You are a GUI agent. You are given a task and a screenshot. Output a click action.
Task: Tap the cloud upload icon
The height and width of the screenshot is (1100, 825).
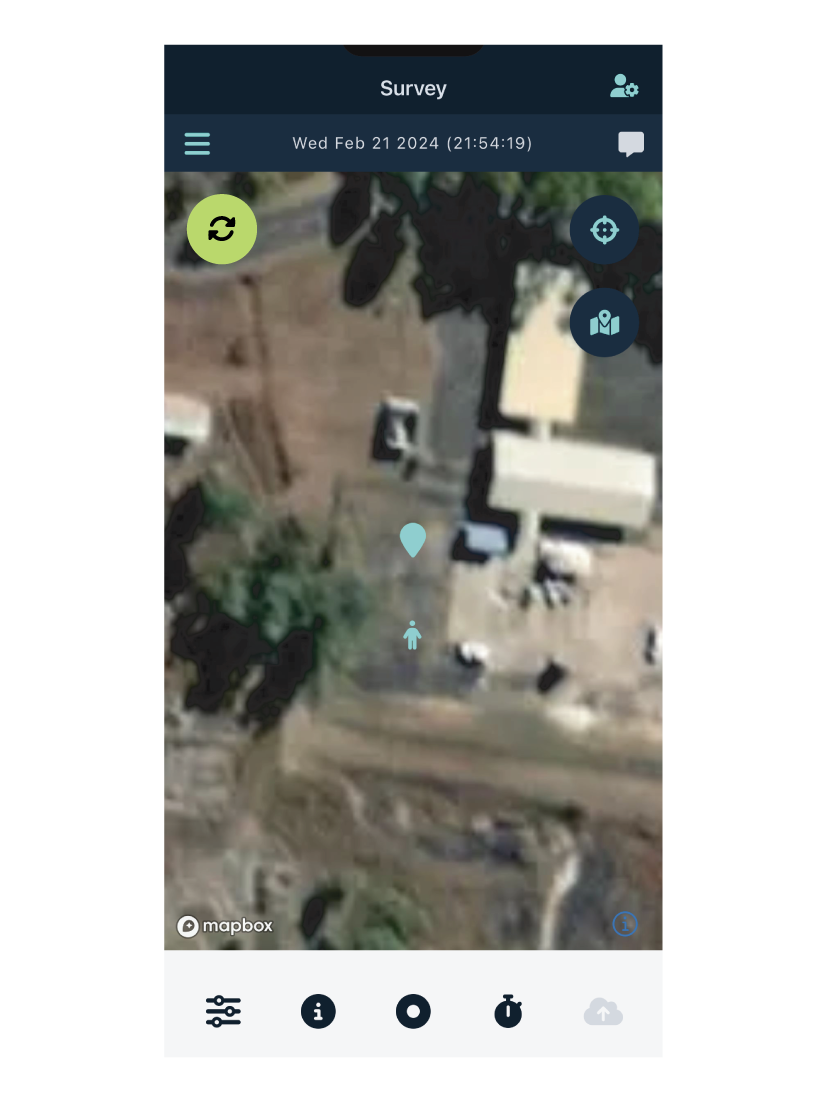tap(603, 1012)
